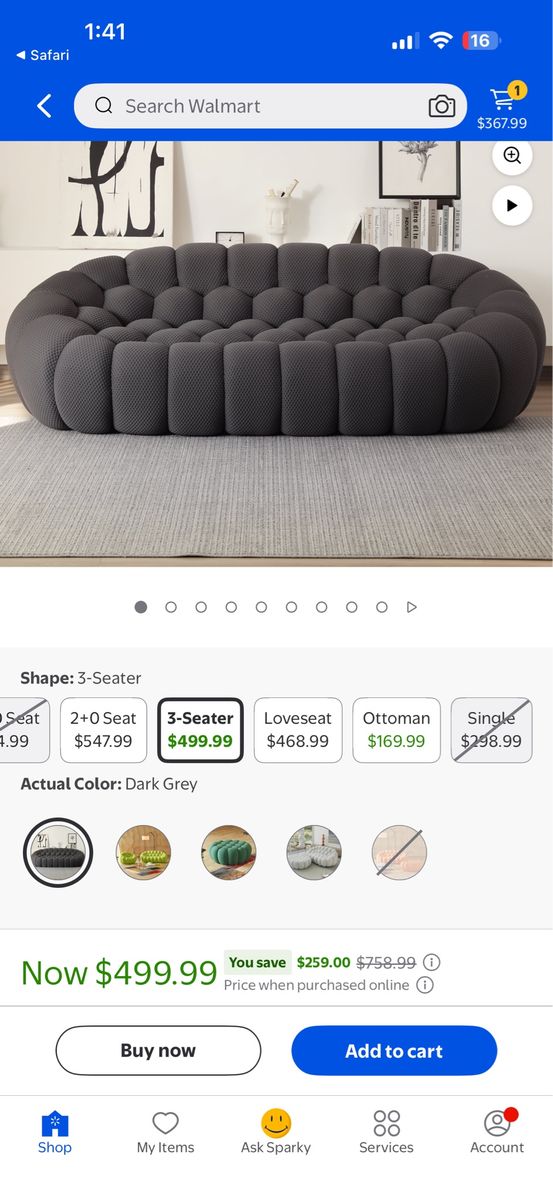Image resolution: width=553 pixels, height=1200 pixels.
Task: Open the Account tab
Action: point(497,1132)
